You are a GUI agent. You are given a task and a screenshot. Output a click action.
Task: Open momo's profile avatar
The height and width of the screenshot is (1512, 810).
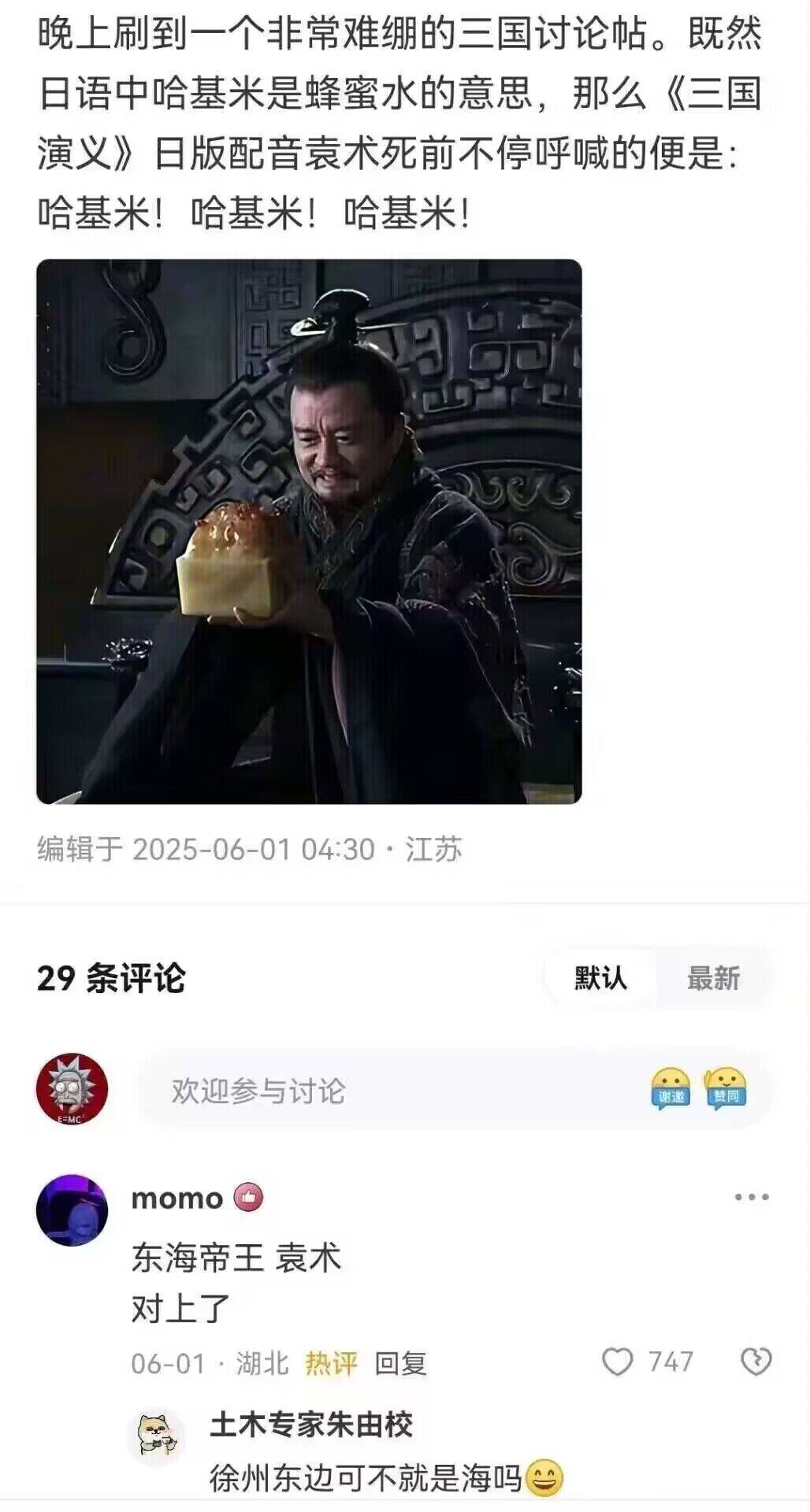(x=72, y=1210)
